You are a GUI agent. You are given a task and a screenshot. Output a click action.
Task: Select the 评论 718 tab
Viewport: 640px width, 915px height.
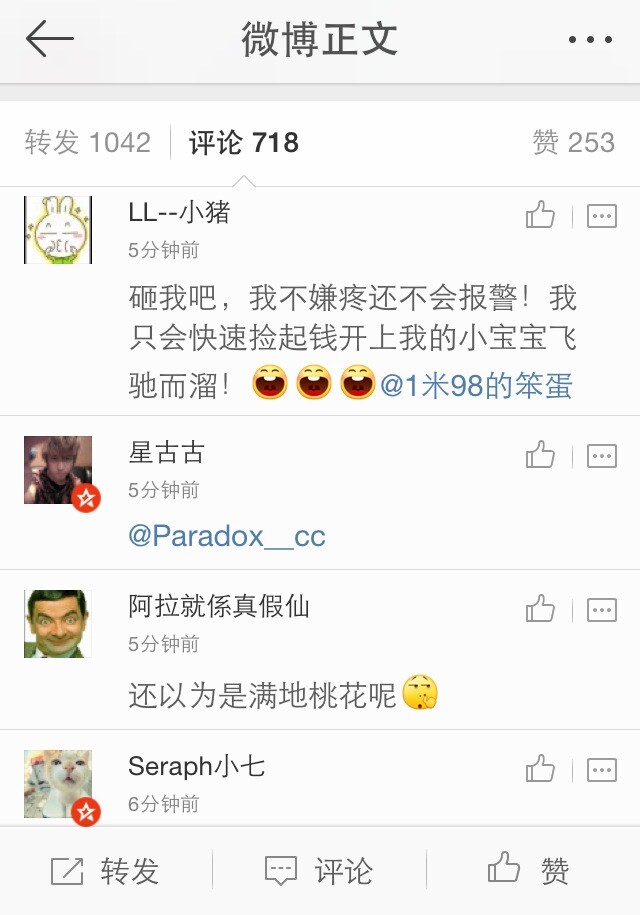pyautogui.click(x=244, y=143)
